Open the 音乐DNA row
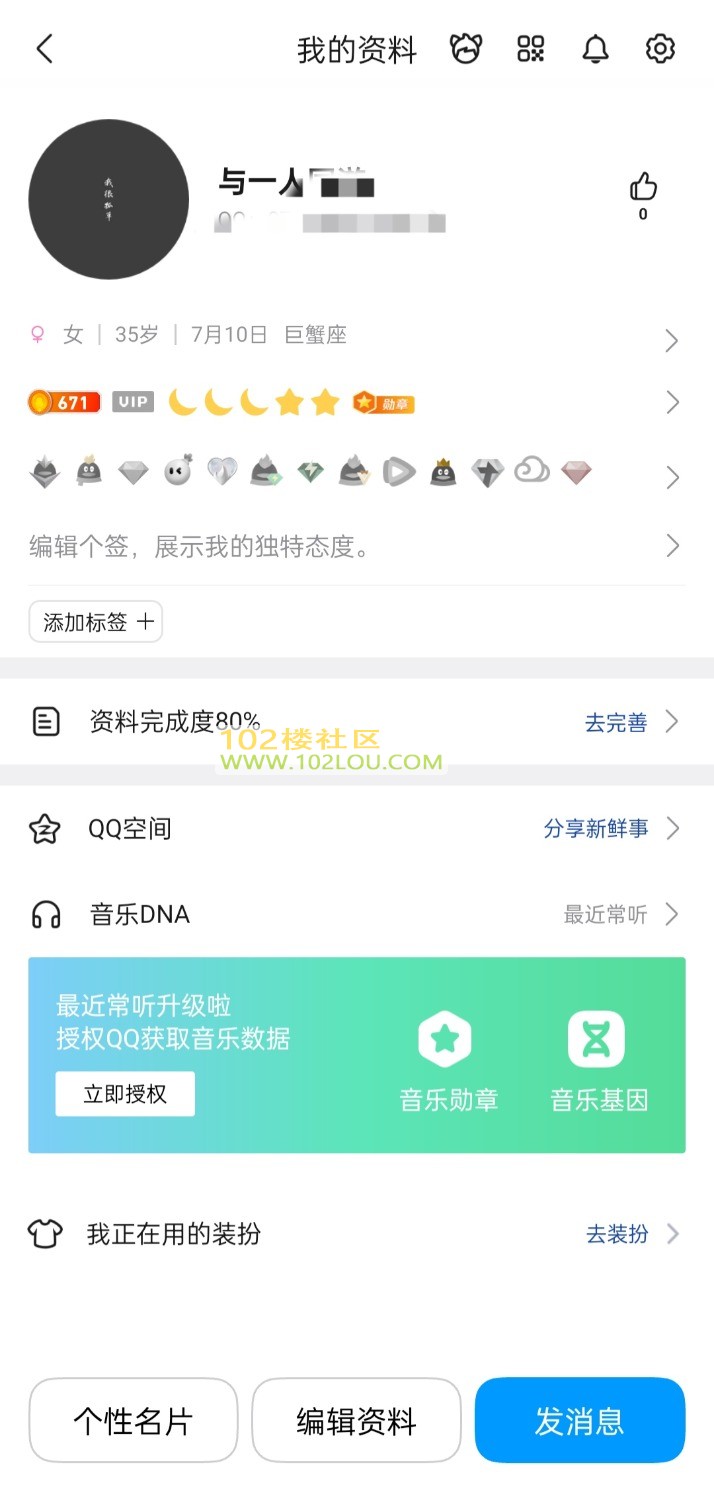The width and height of the screenshot is (714, 1500). click(x=356, y=914)
